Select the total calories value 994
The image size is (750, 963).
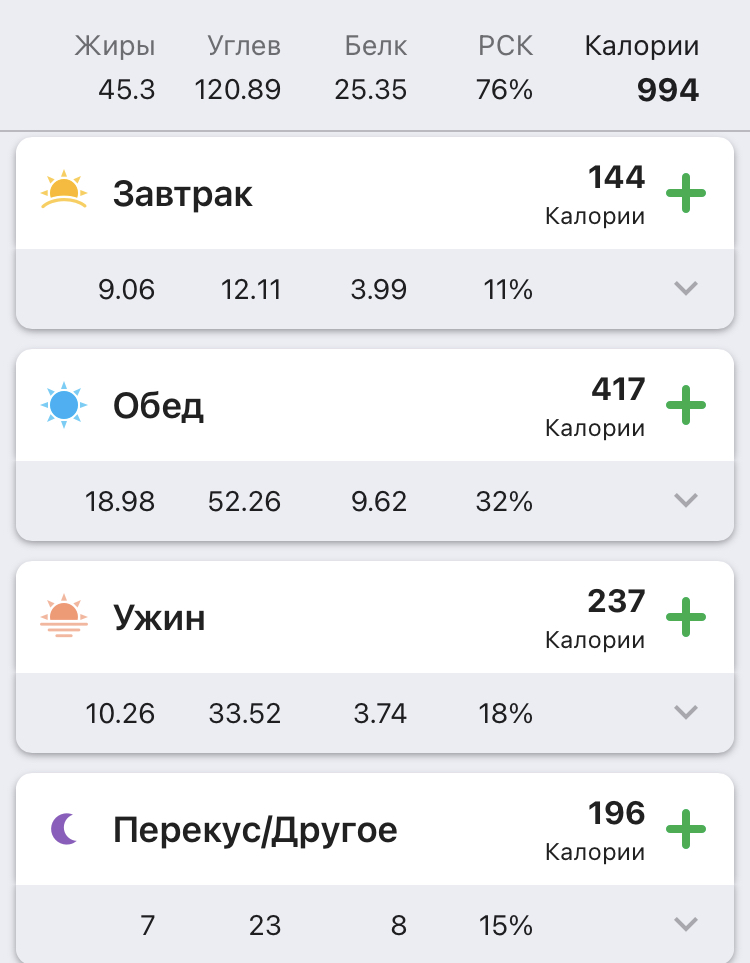[x=668, y=90]
